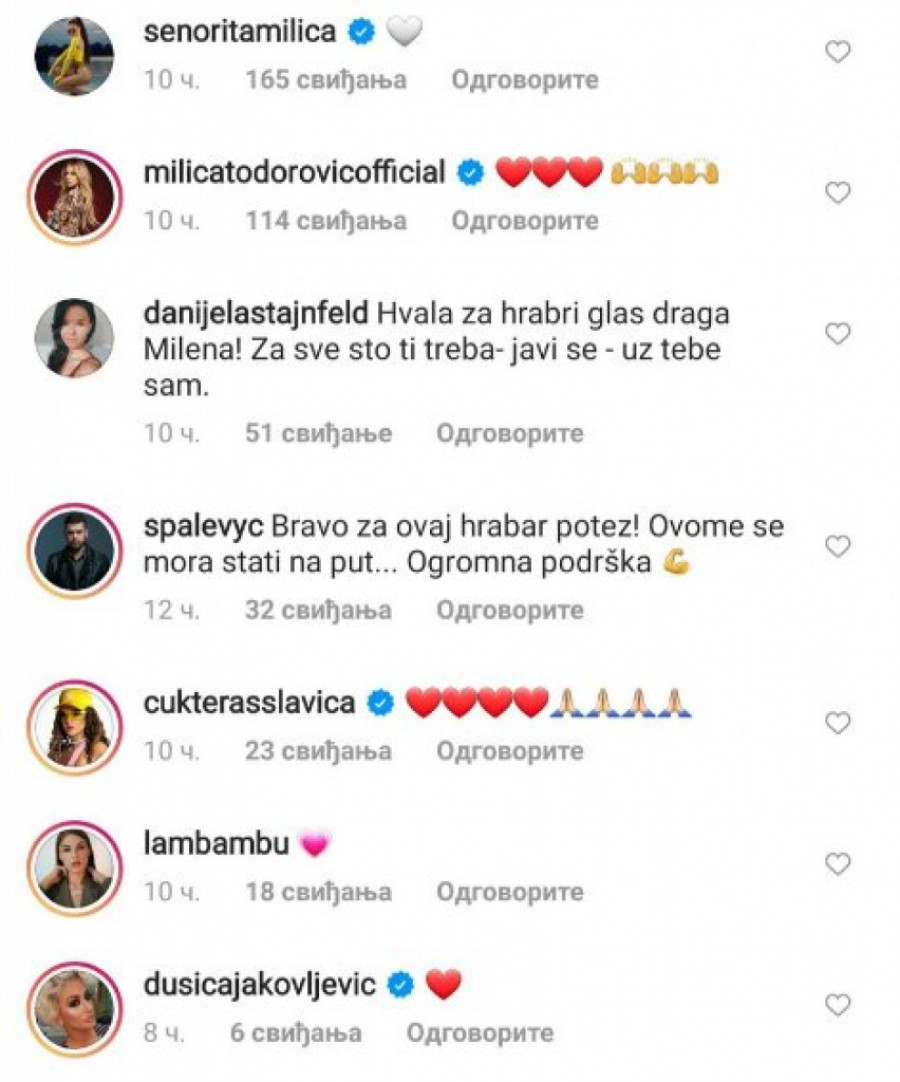The height and width of the screenshot is (1082, 900).
Task: Like senoritamilica's comment
Action: tap(836, 52)
